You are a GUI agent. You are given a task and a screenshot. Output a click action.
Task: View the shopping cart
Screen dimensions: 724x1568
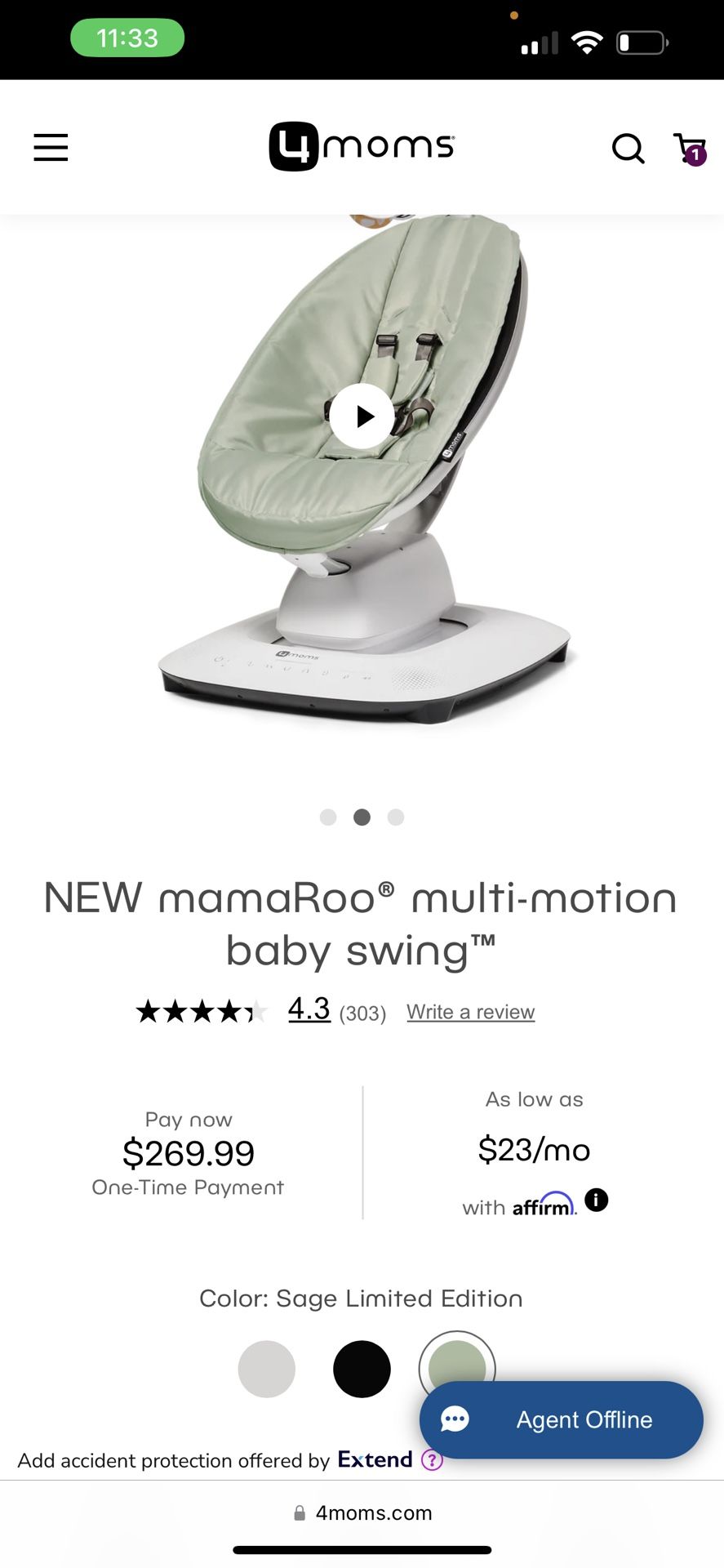click(690, 149)
